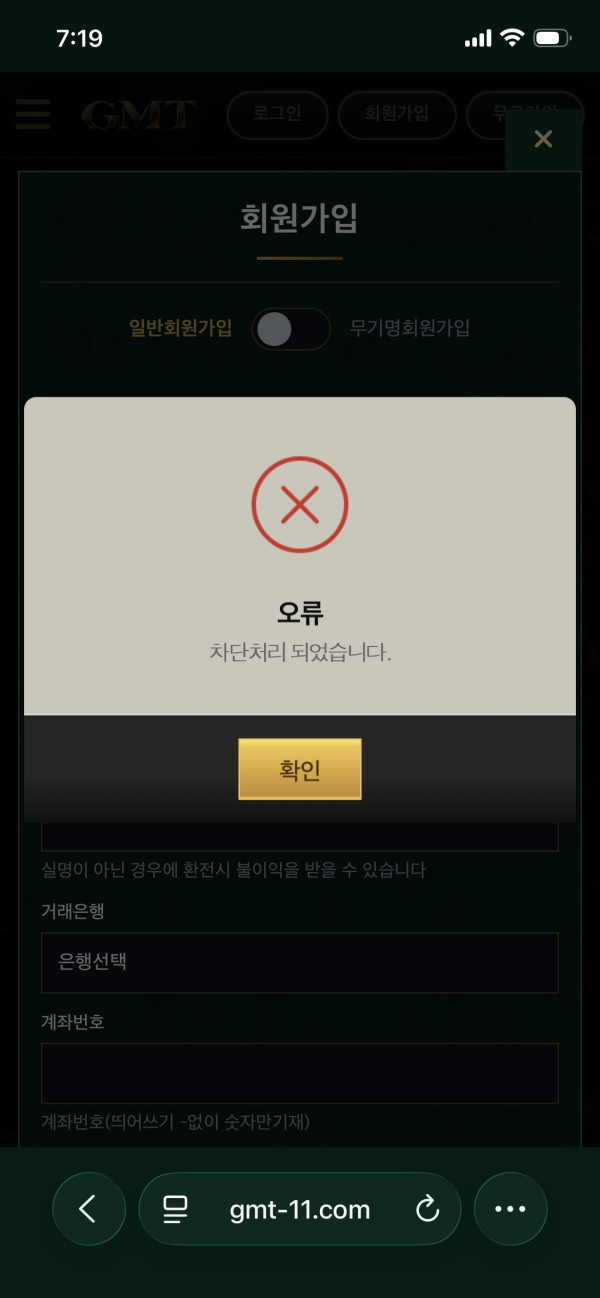Tap the 확인 button in the error dialog

(299, 769)
